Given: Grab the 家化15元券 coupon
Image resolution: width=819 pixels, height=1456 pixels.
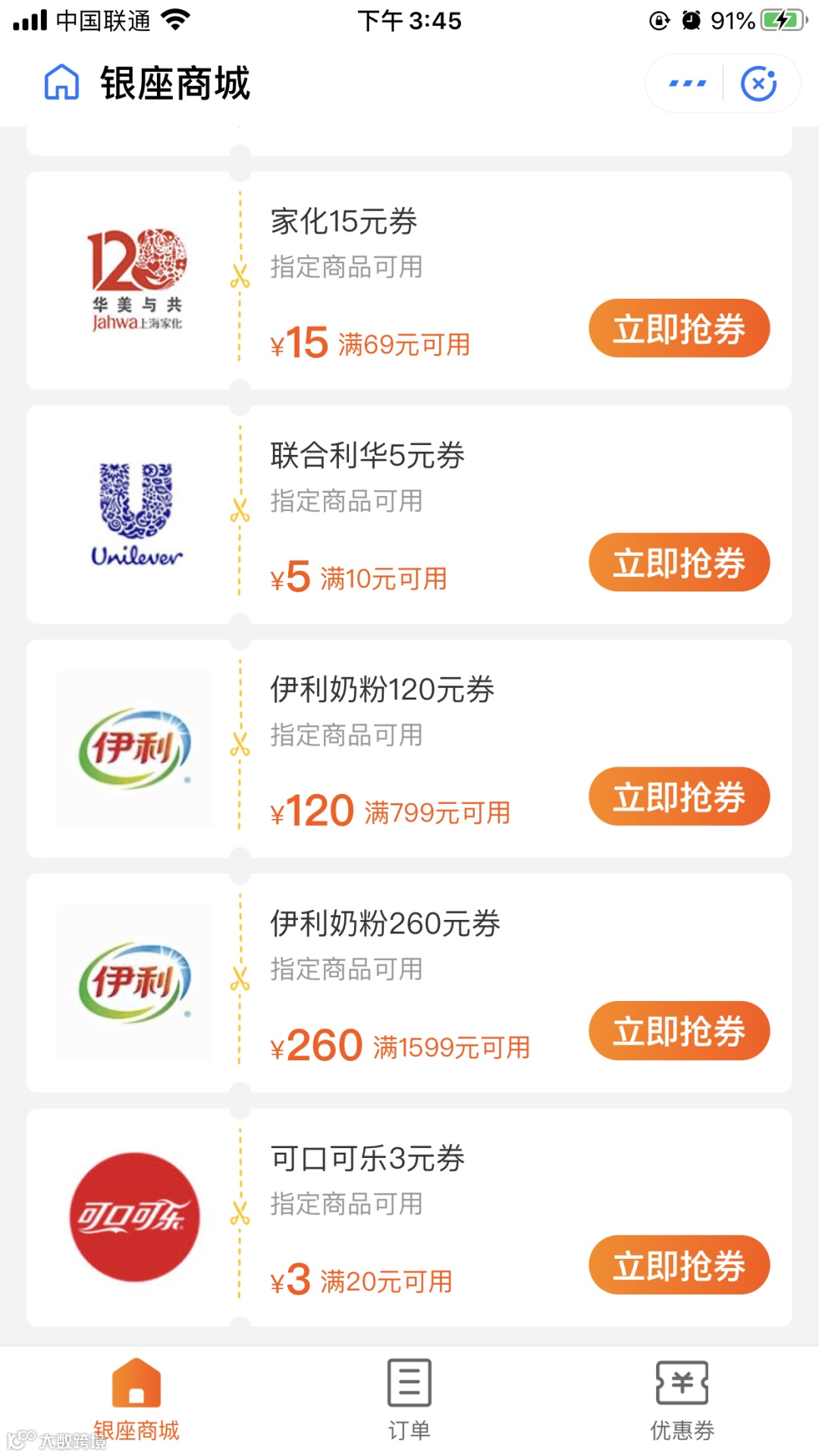Looking at the screenshot, I should (679, 328).
